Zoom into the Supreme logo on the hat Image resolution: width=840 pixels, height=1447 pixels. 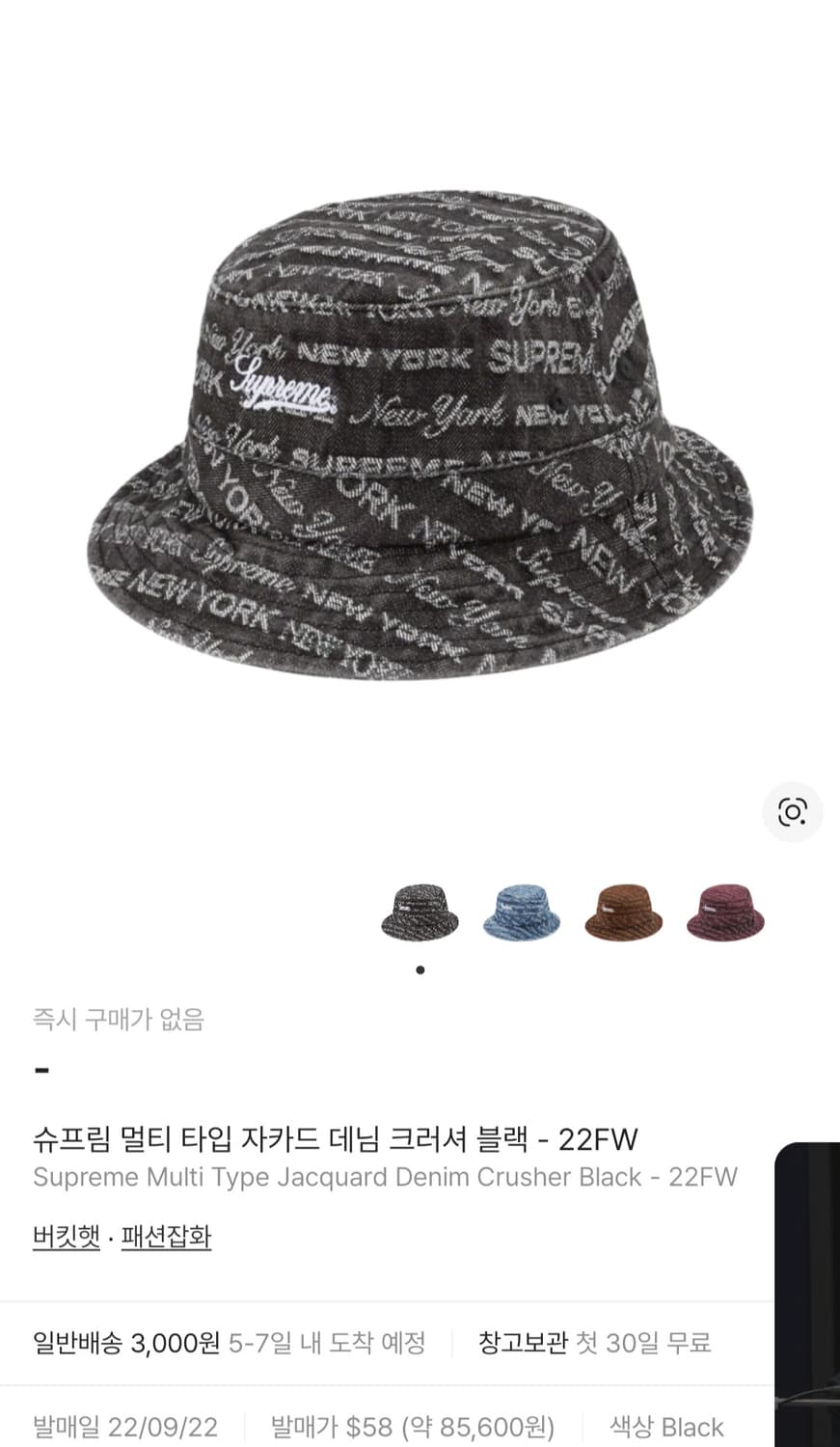point(285,386)
